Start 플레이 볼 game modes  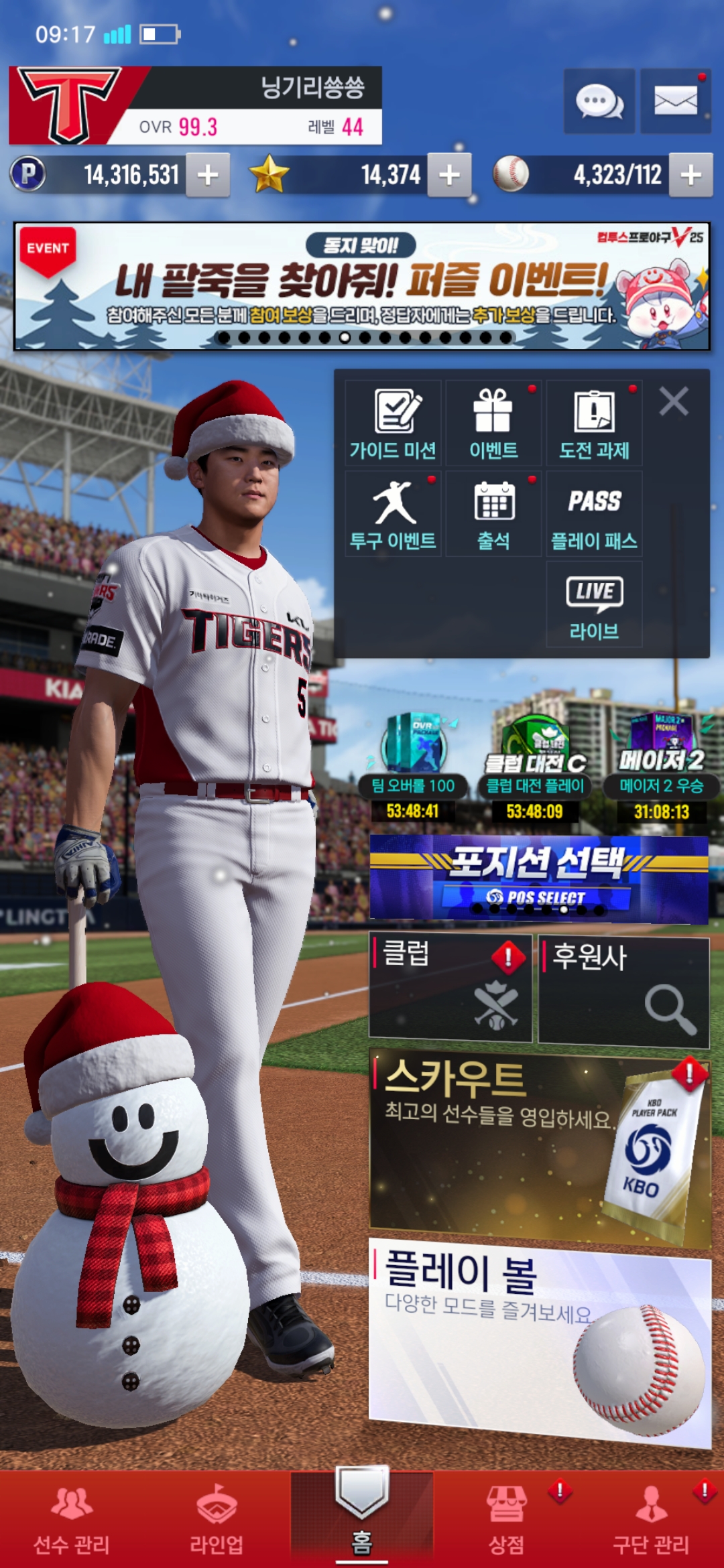coord(539,1340)
